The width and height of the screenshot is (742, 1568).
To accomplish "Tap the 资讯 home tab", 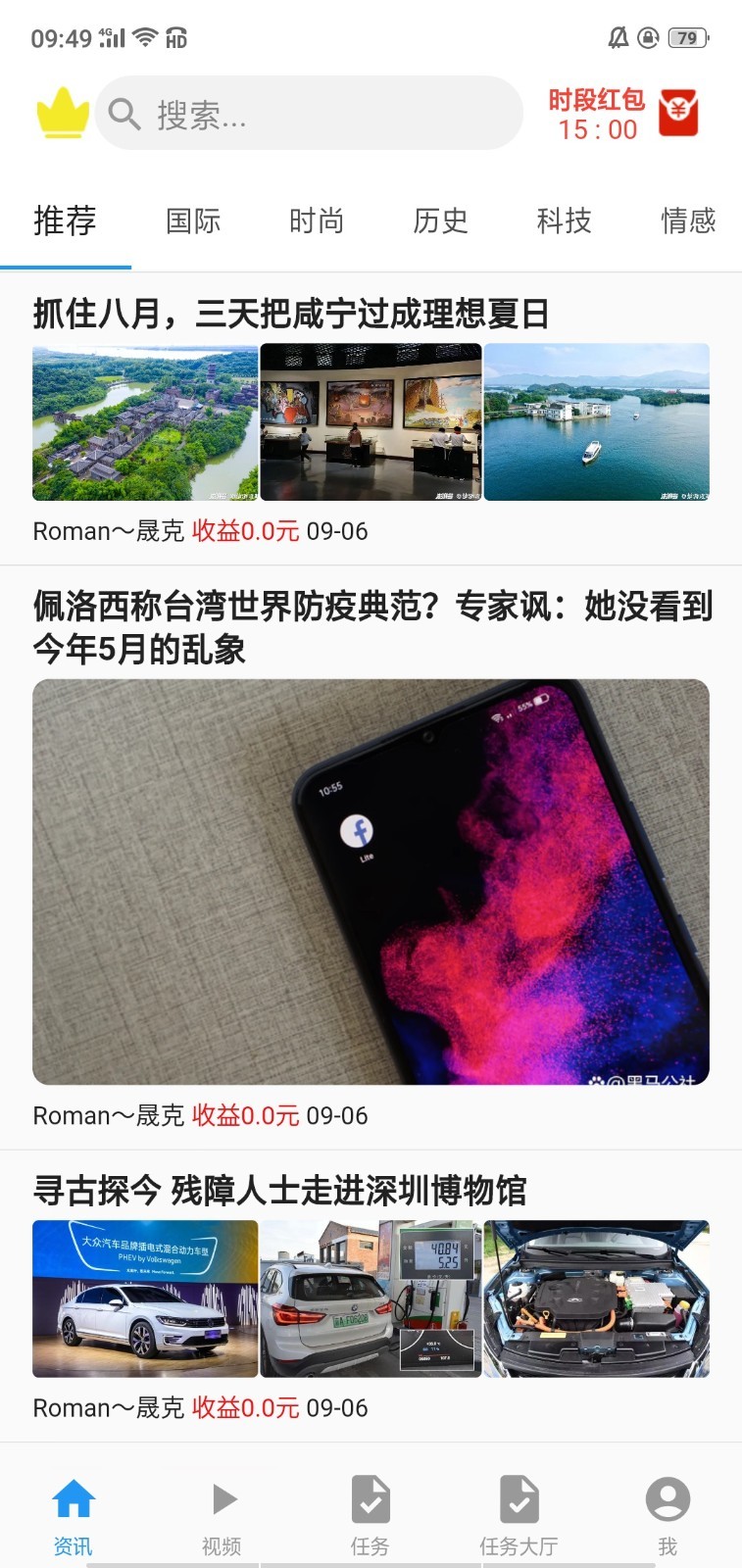I will tap(73, 1515).
